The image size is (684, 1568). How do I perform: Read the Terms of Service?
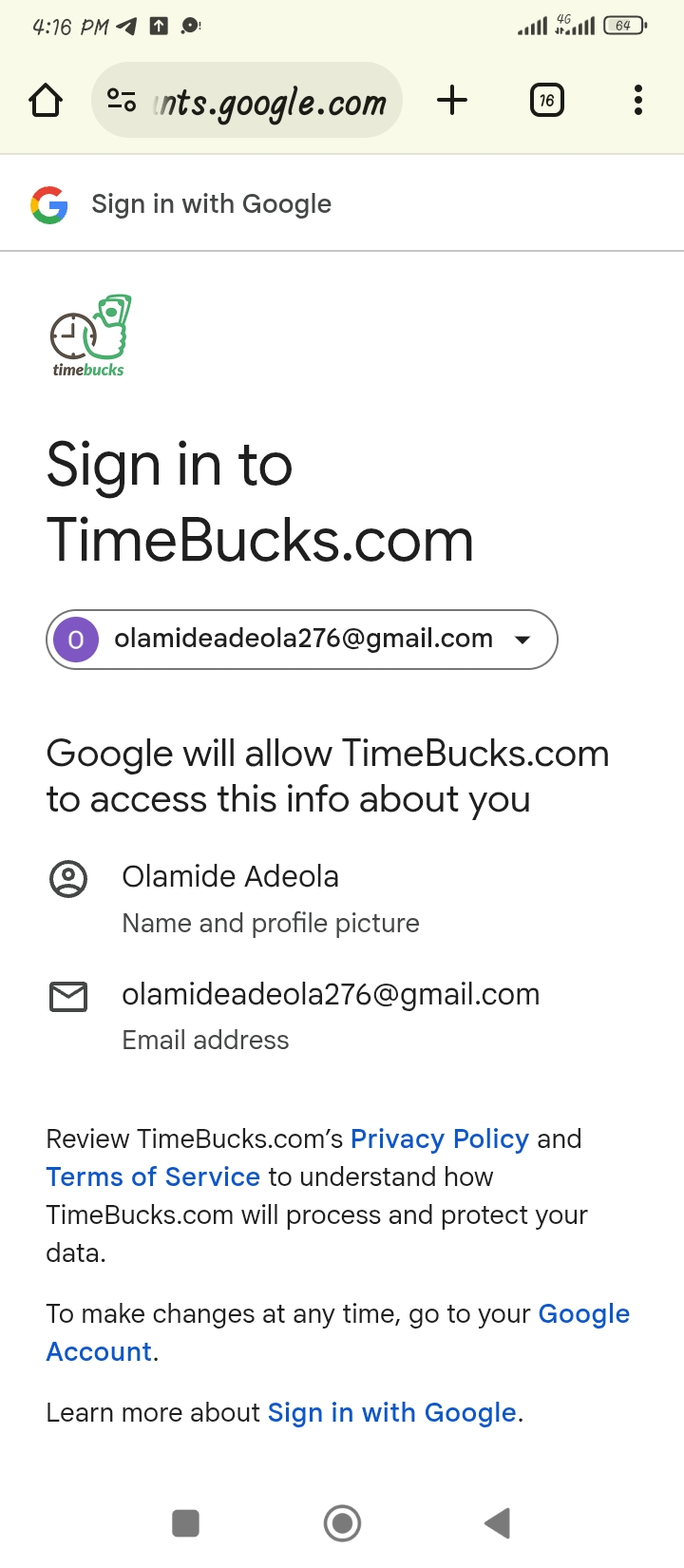153,1176
